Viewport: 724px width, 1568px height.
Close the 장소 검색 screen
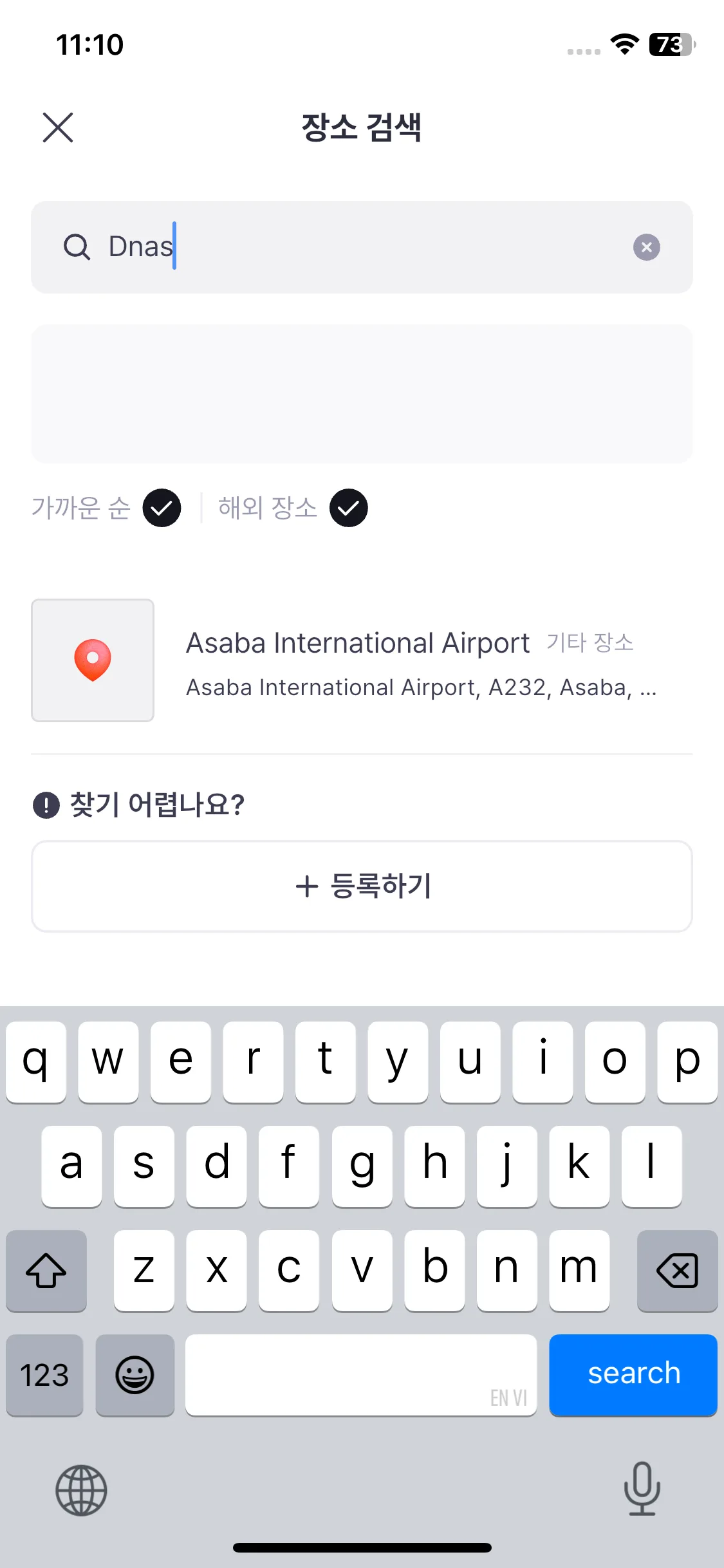(58, 127)
